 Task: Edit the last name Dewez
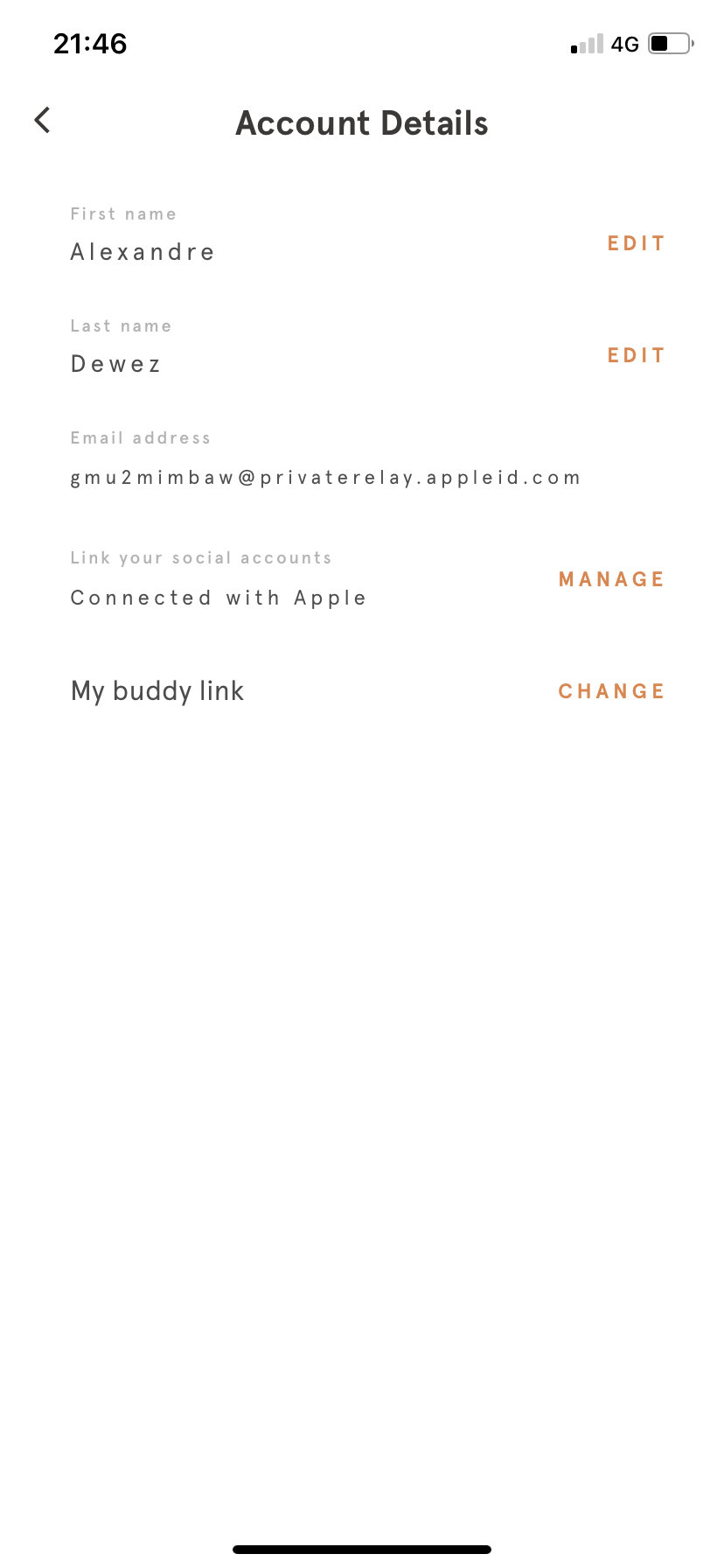(636, 355)
